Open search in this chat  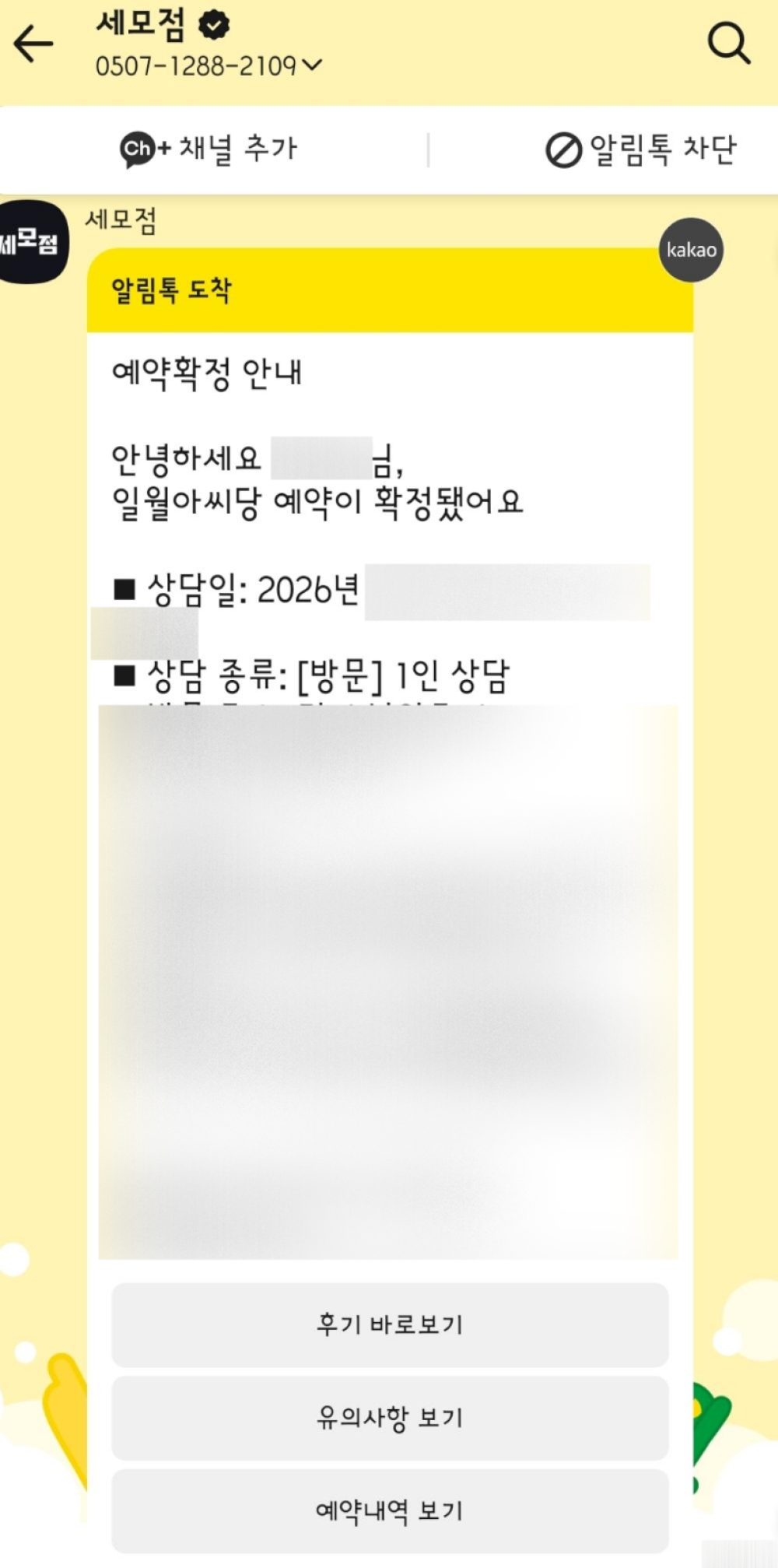click(x=728, y=44)
